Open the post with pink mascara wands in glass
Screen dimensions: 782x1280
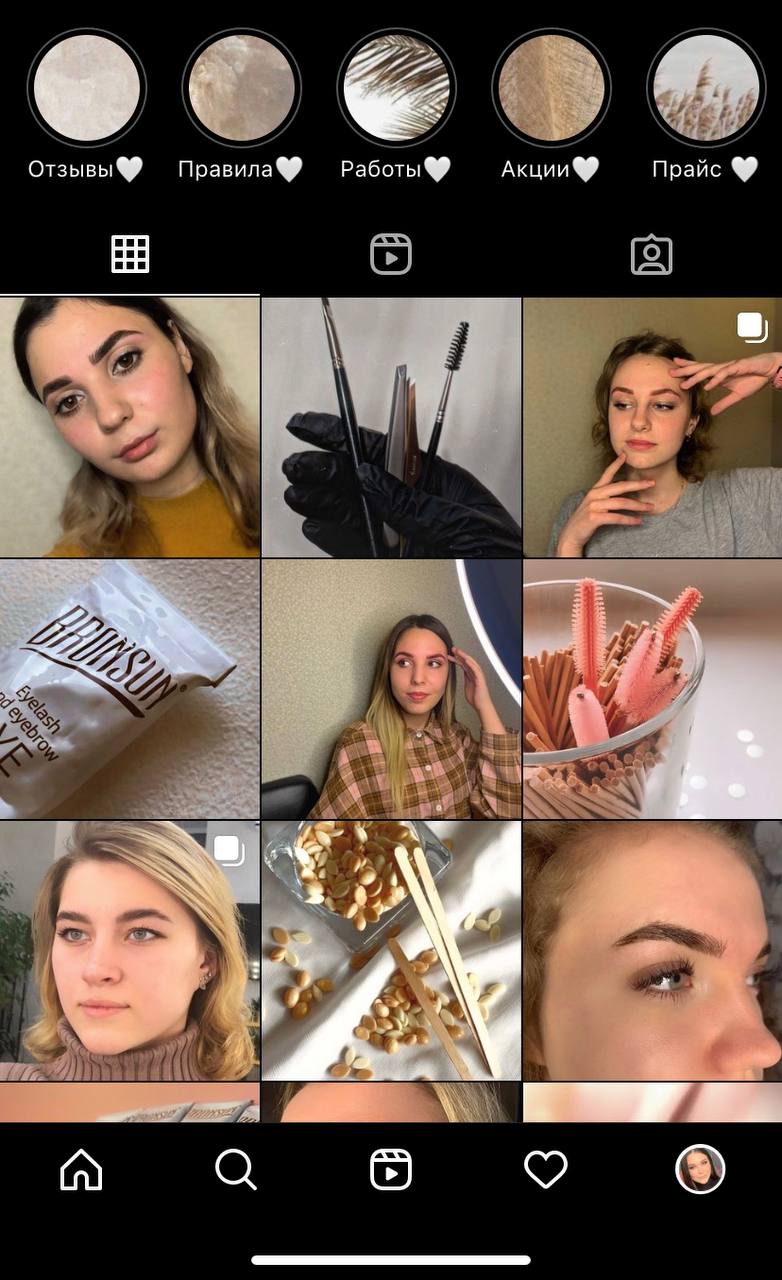652,689
